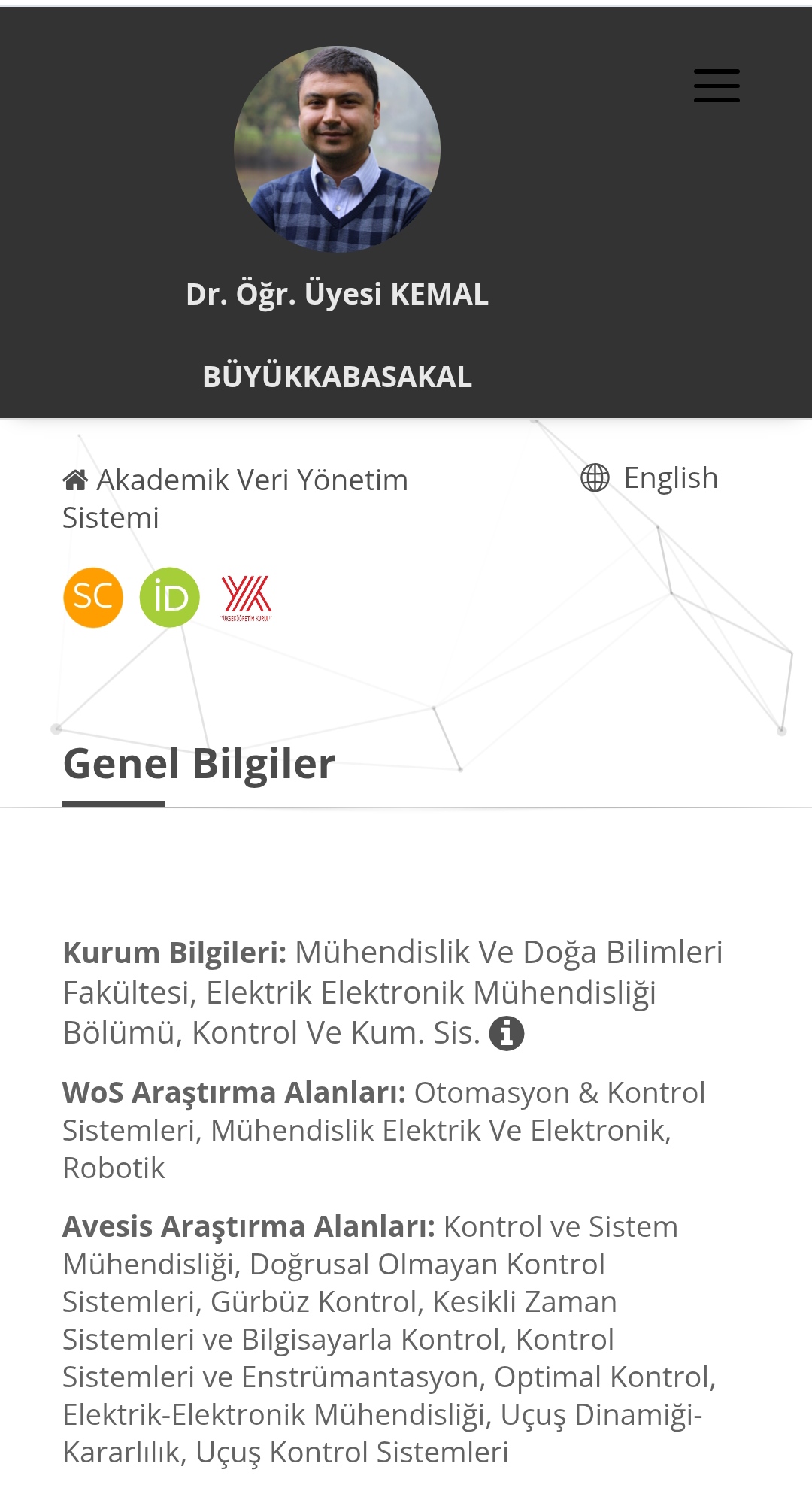
Task: Tap the info icon next to Kurum Bilgileri
Action: (507, 1033)
